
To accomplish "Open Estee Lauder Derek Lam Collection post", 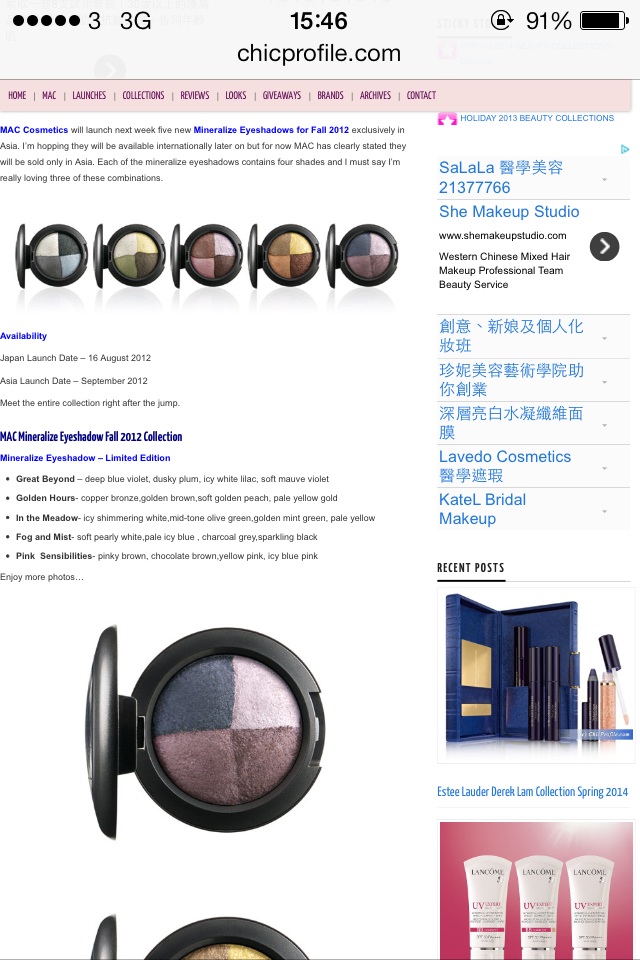I will 532,792.
